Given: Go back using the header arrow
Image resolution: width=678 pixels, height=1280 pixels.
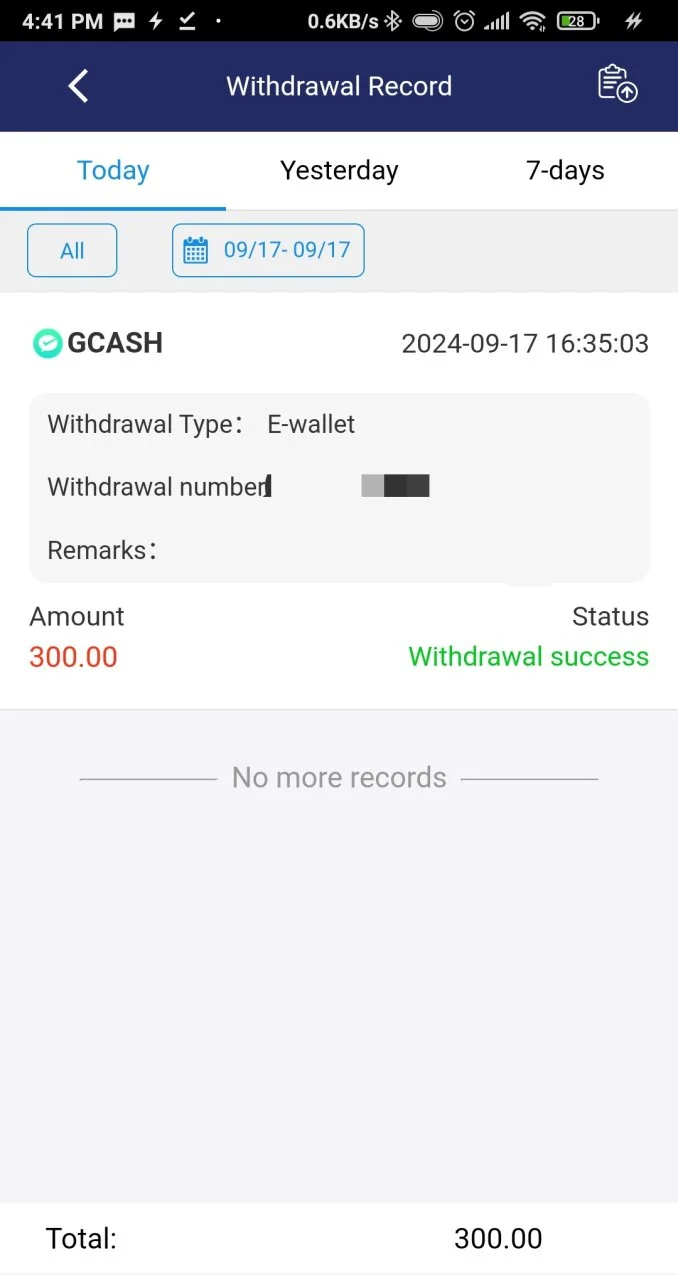Looking at the screenshot, I should pyautogui.click(x=78, y=86).
